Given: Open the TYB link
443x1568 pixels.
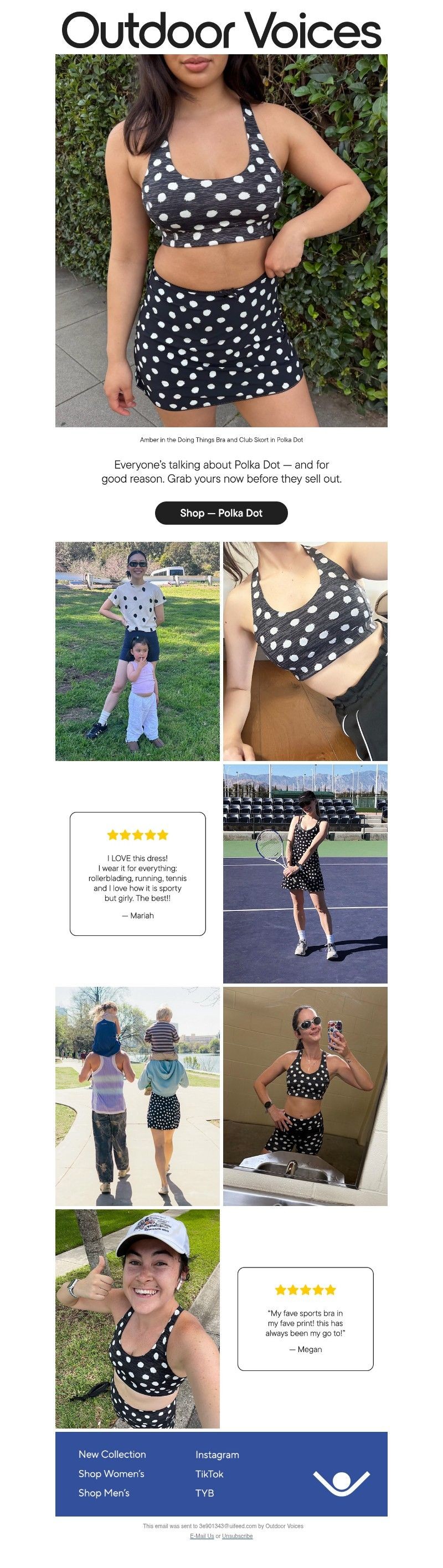Looking at the screenshot, I should click(x=204, y=1493).
